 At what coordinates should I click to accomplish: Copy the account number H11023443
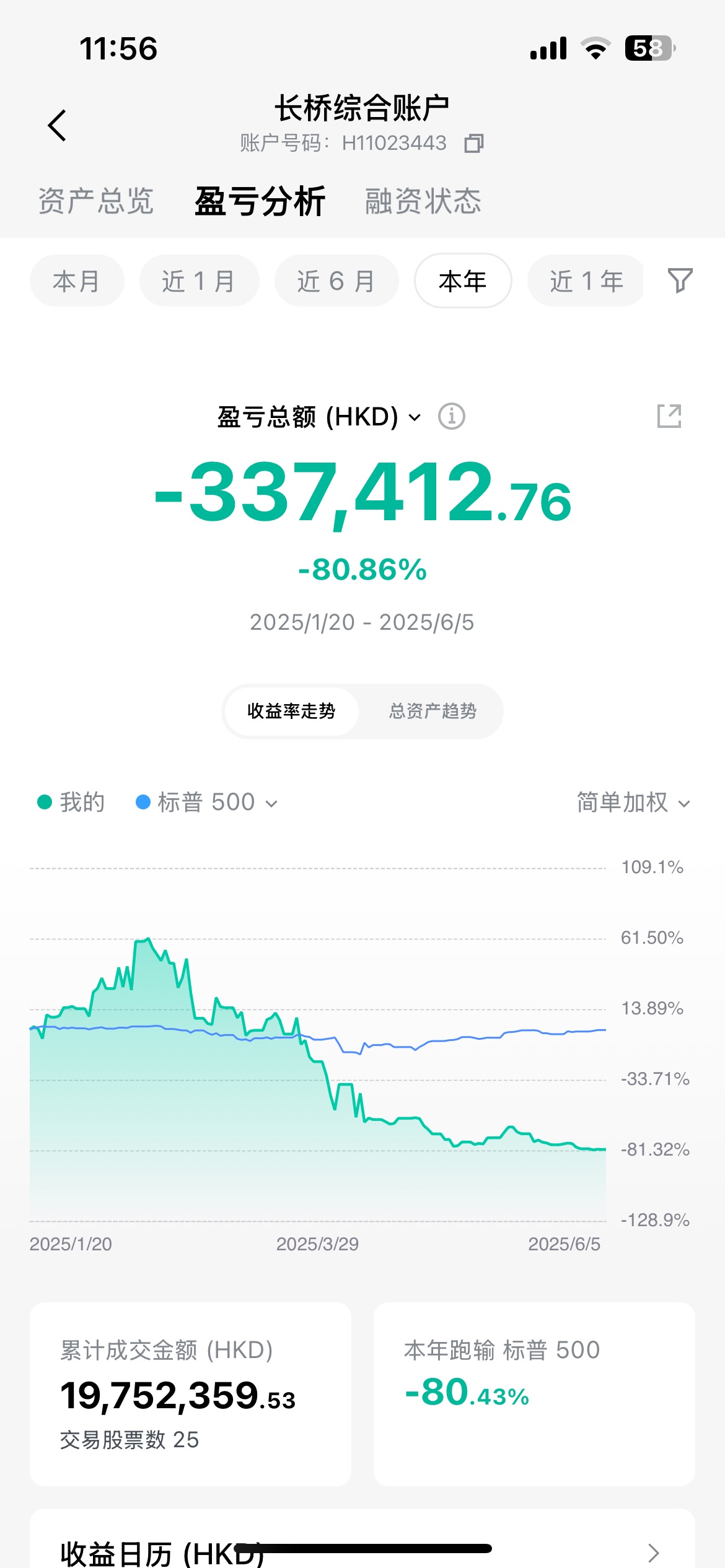(x=474, y=143)
